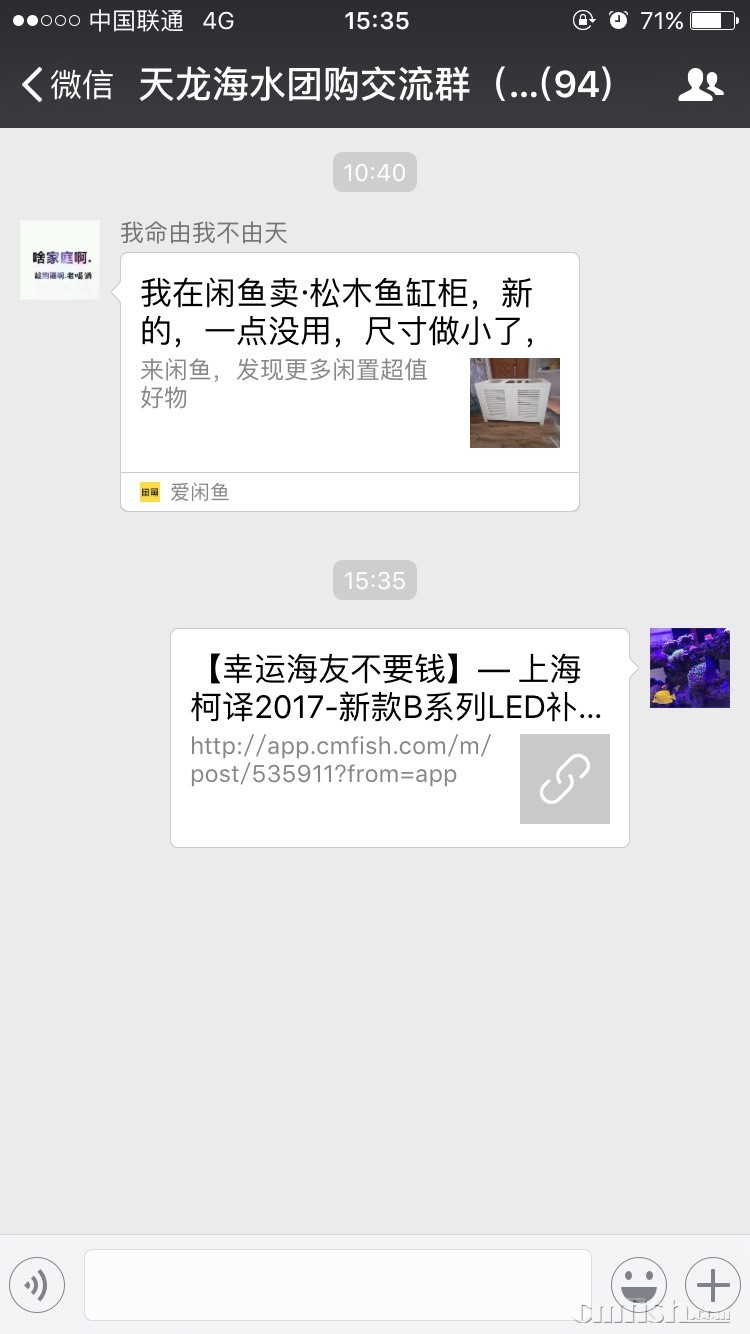
Task: Open the 幸运海友不要钱 shared link card
Action: pos(399,737)
